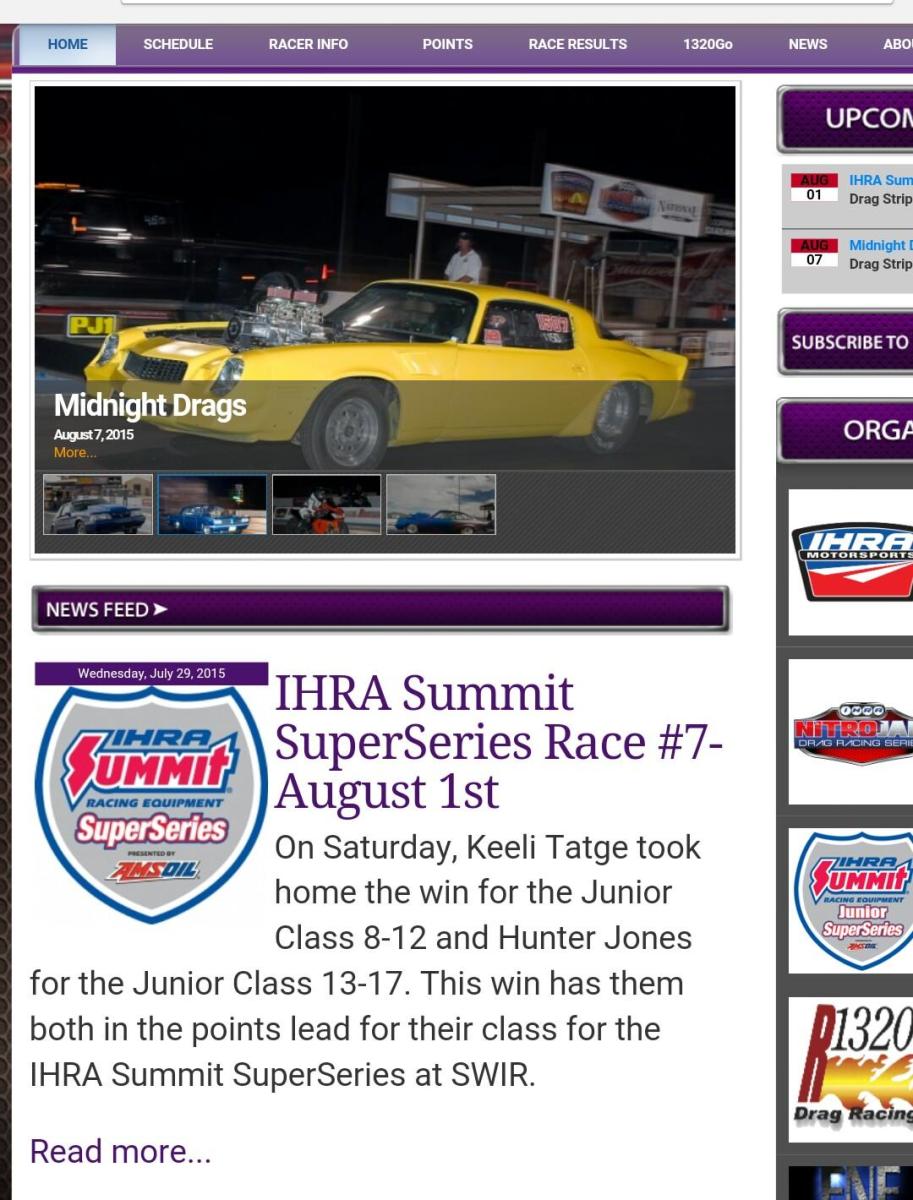
Task: Tap More under Midnight Drags
Action: 75,453
